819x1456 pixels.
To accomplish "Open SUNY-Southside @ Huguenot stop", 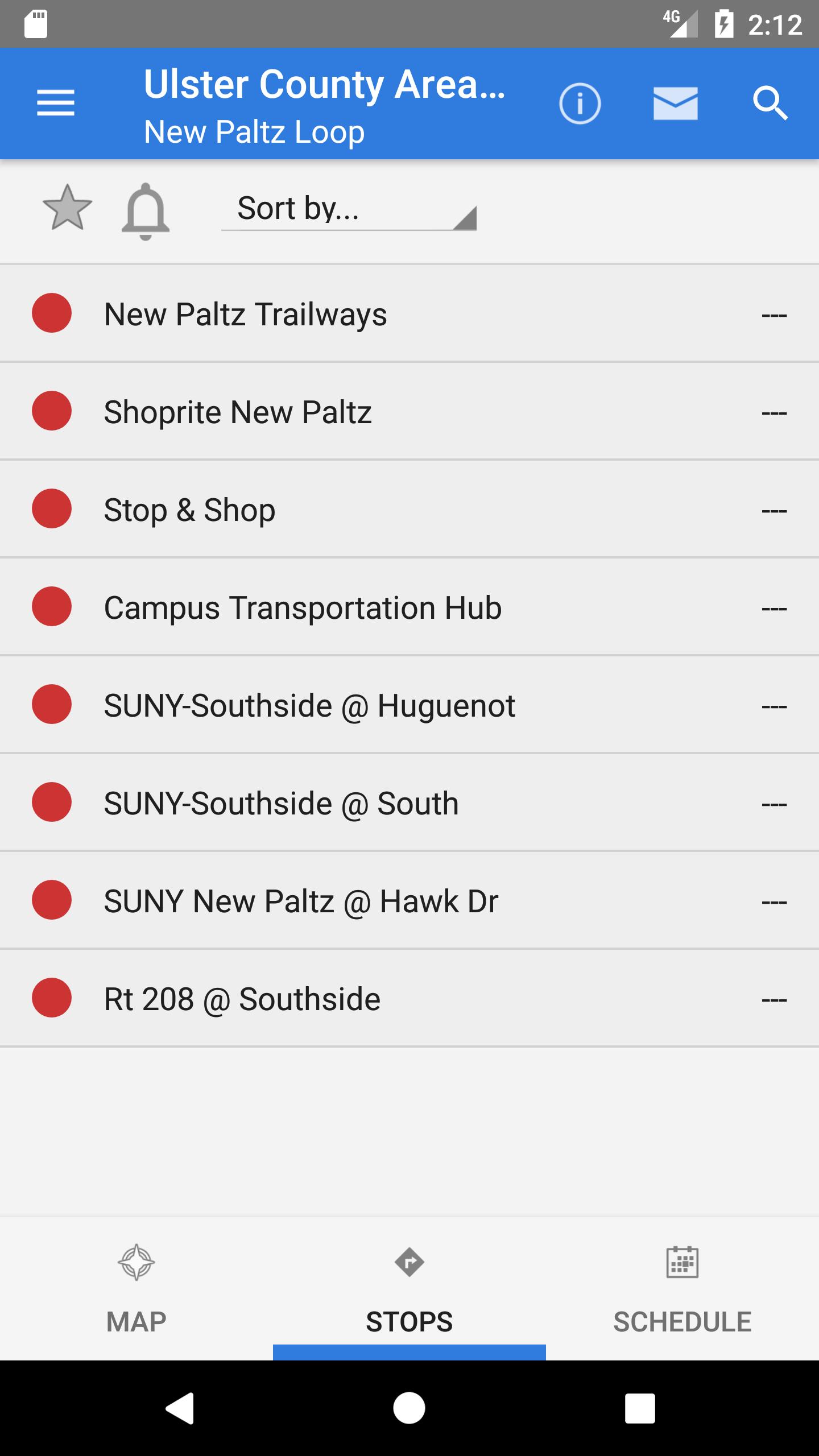I will pos(409,705).
